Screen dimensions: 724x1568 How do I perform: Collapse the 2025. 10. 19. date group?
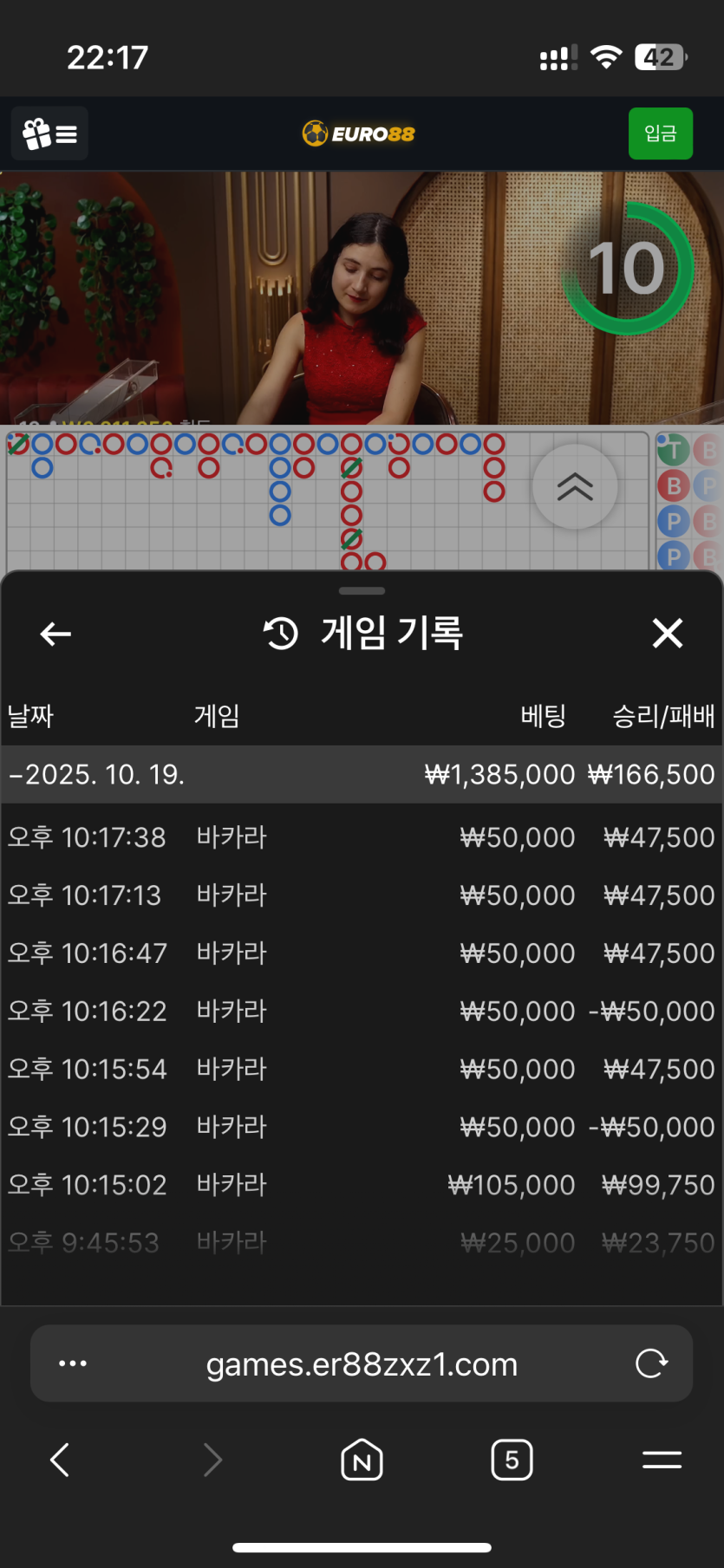coord(97,774)
